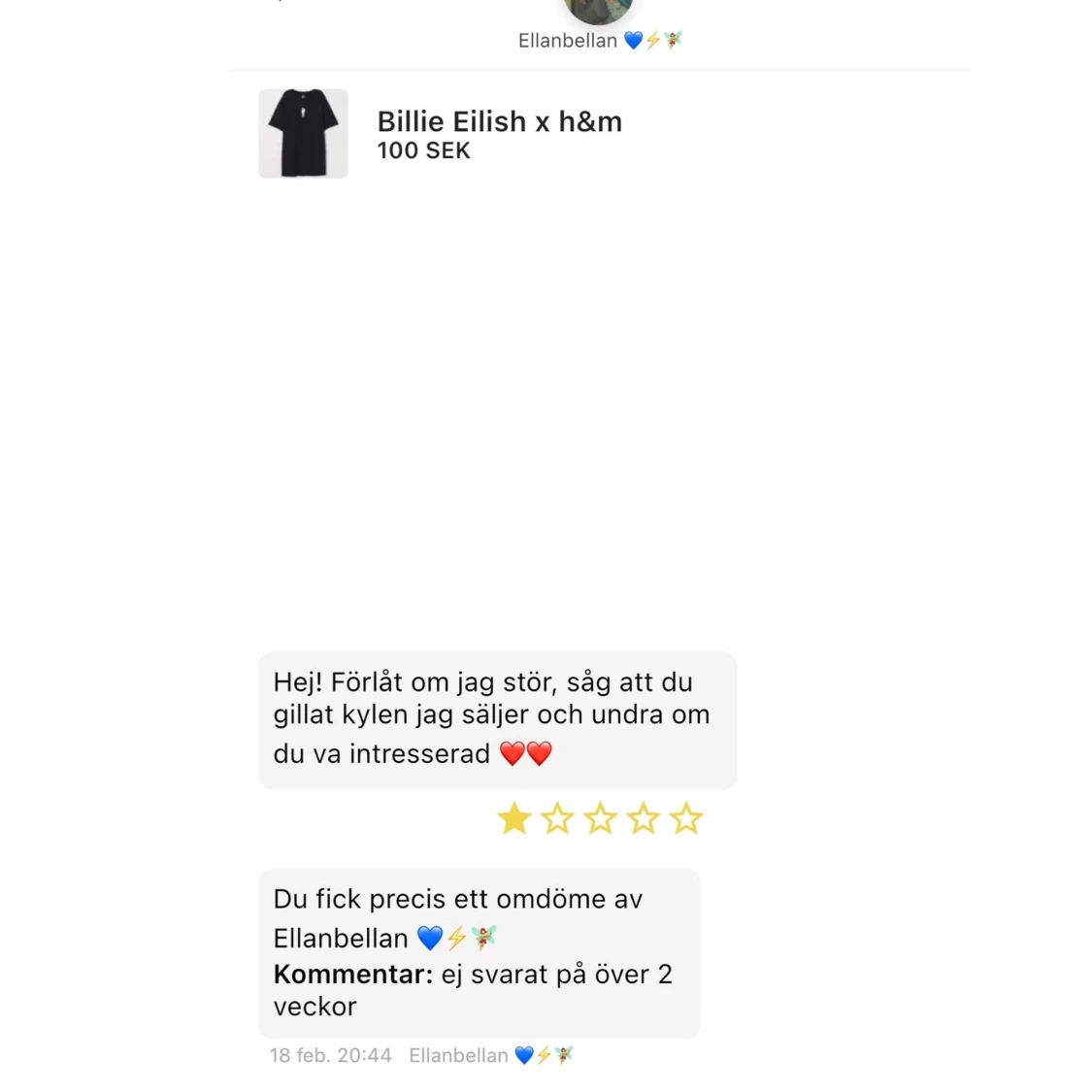View the Billie Eilish t-shirt thumbnail

pos(303,134)
